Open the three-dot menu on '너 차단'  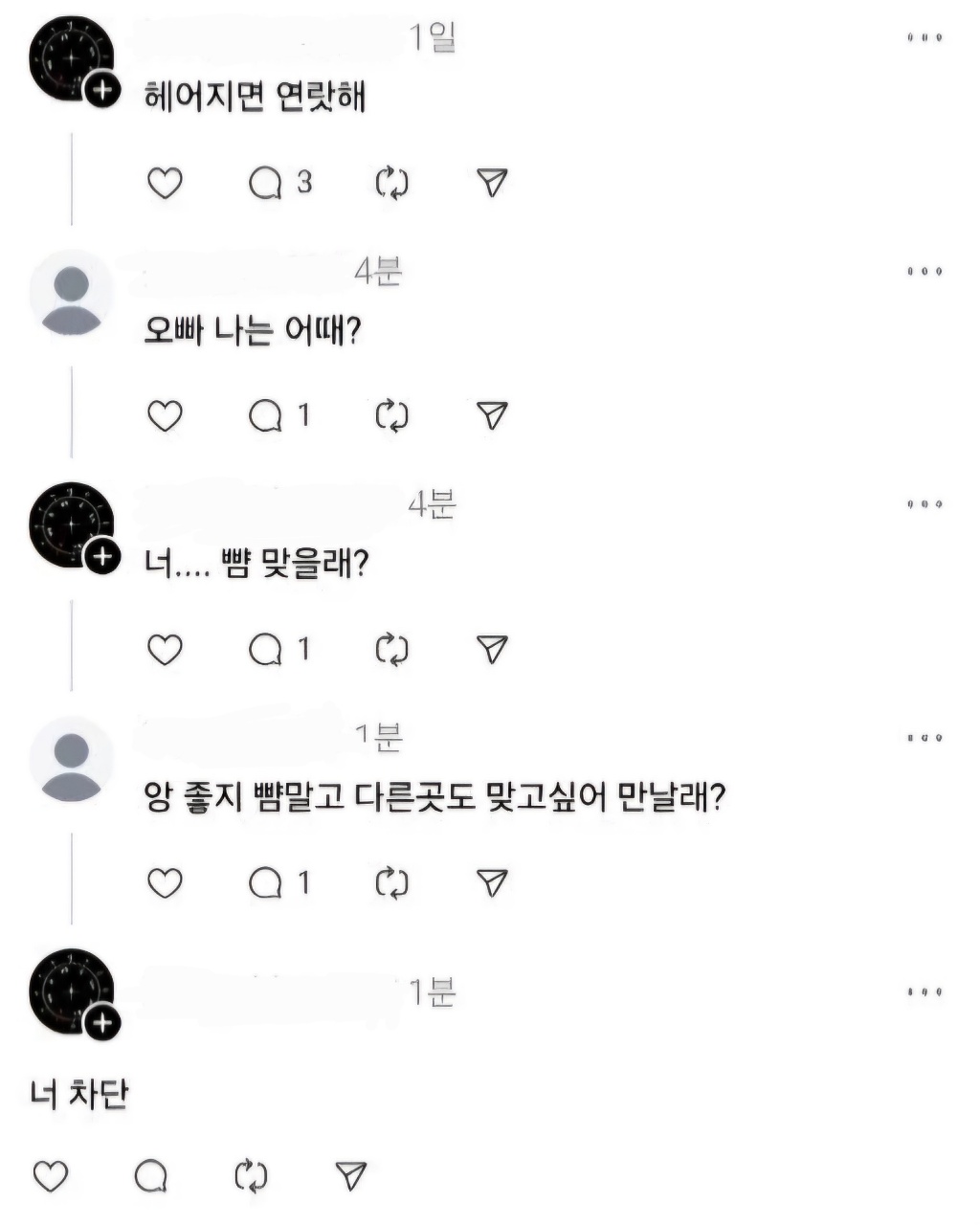click(924, 992)
